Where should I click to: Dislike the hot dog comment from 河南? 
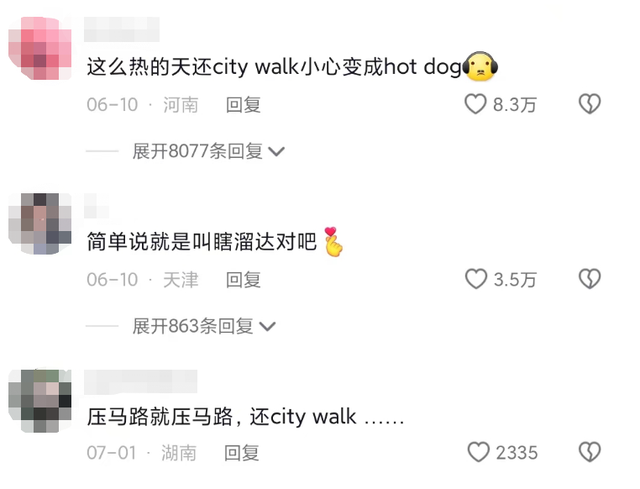(x=590, y=105)
